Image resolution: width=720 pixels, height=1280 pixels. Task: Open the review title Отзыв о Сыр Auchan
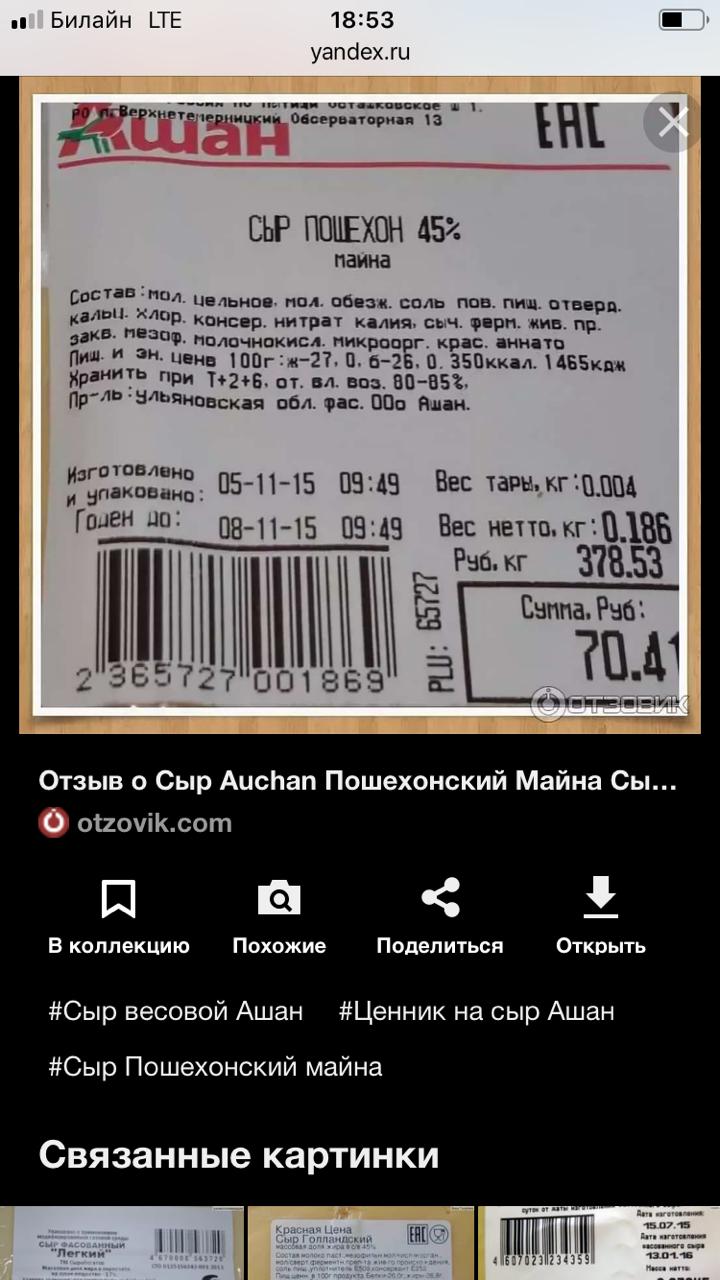pyautogui.click(x=357, y=781)
